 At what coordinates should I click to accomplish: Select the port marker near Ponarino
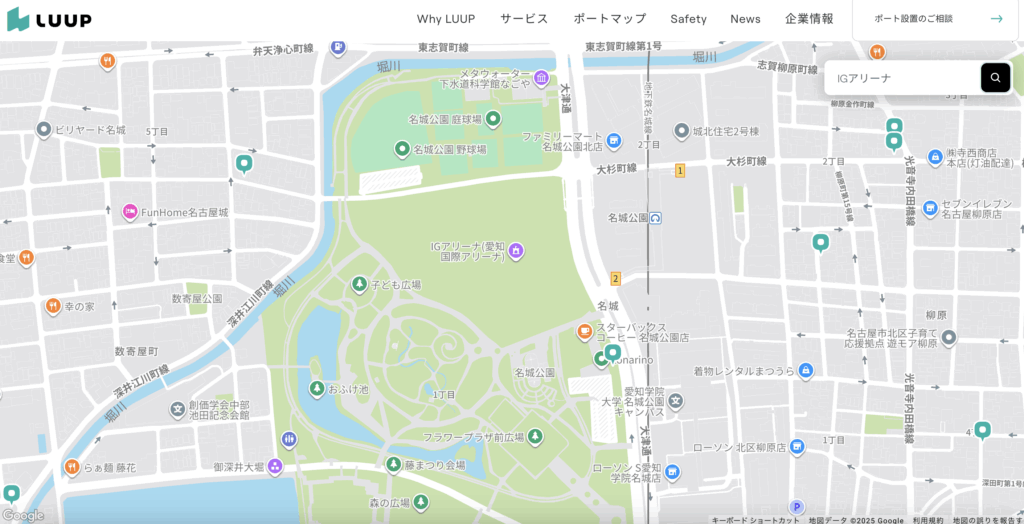click(x=612, y=353)
